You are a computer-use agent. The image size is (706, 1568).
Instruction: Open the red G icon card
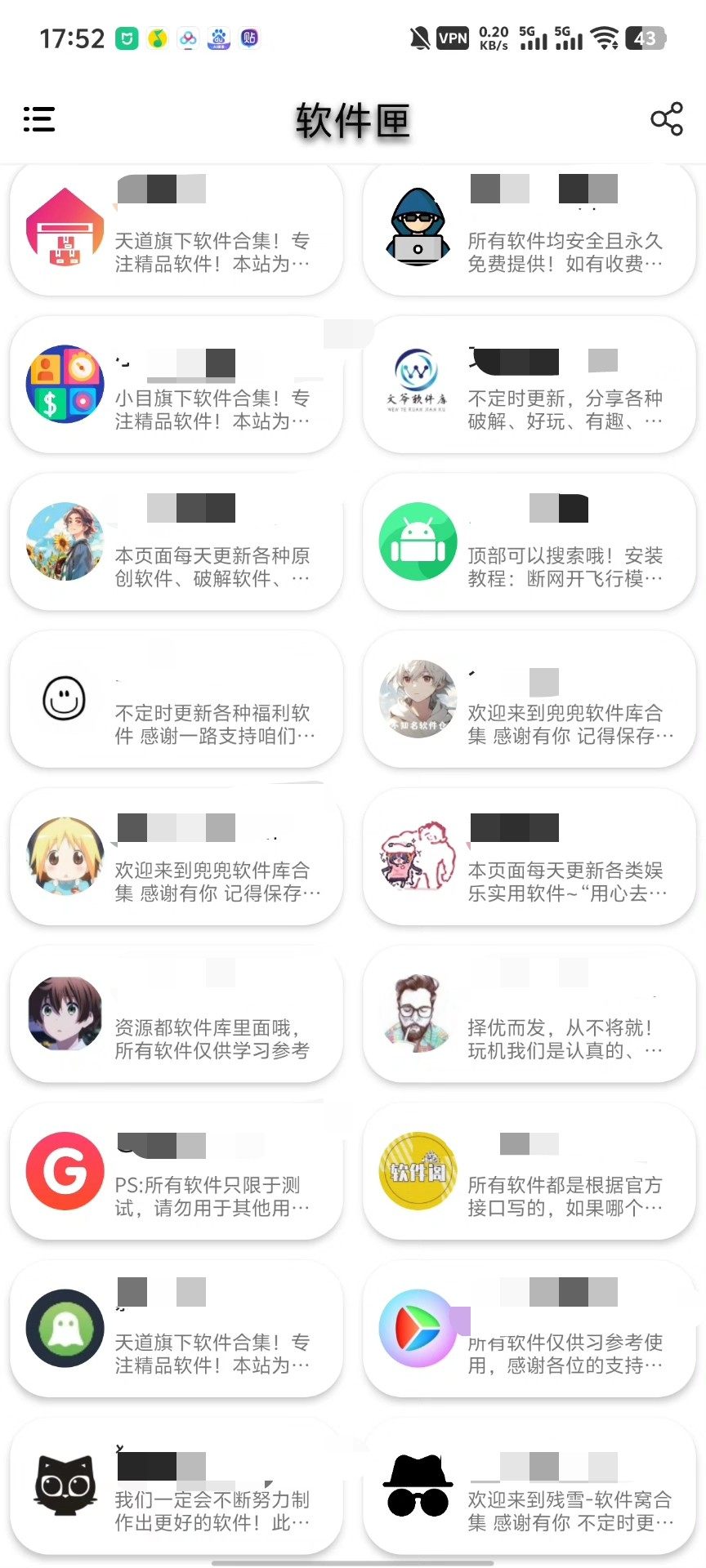click(176, 1172)
